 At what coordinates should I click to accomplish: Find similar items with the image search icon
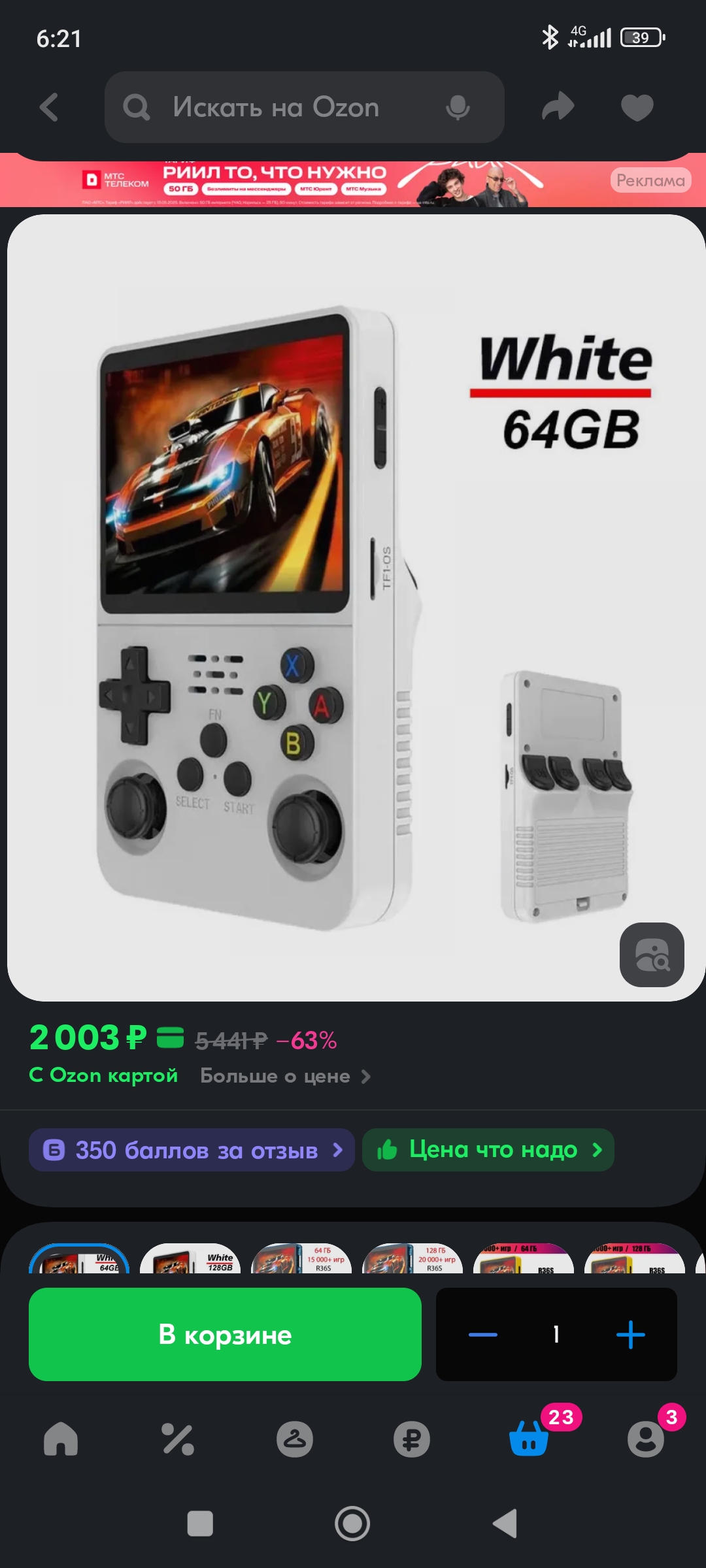pyautogui.click(x=652, y=955)
